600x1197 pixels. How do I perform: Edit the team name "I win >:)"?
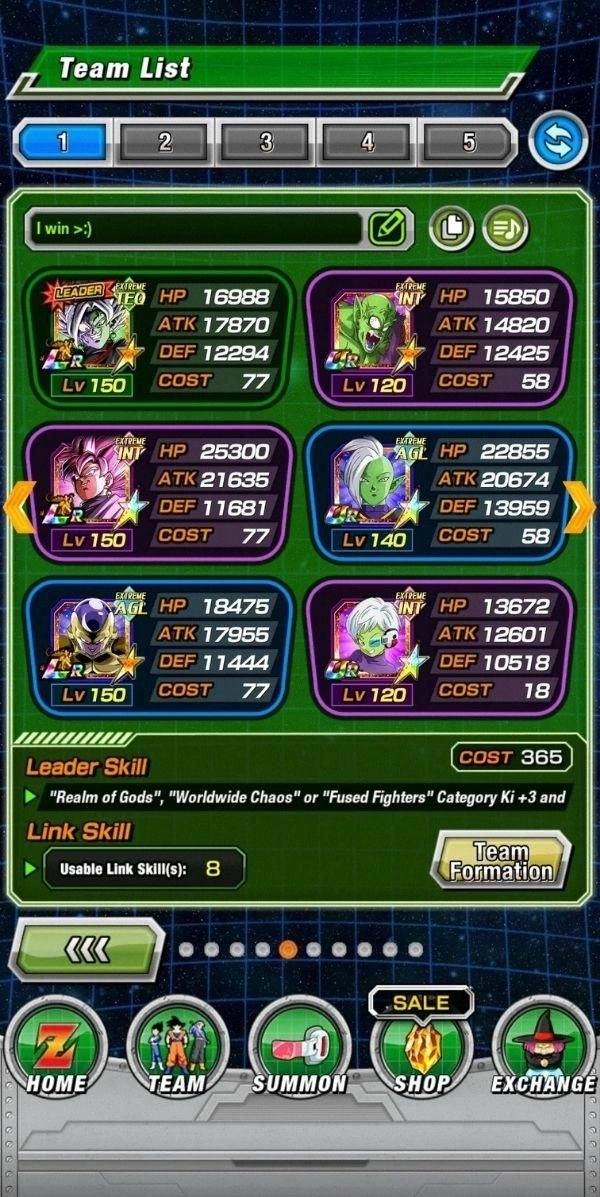pyautogui.click(x=387, y=227)
